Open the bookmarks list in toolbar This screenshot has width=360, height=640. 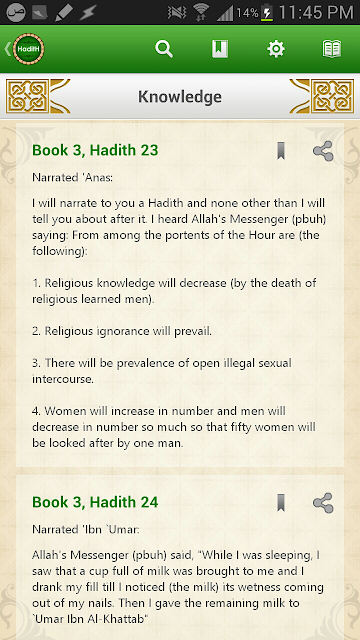tap(220, 49)
